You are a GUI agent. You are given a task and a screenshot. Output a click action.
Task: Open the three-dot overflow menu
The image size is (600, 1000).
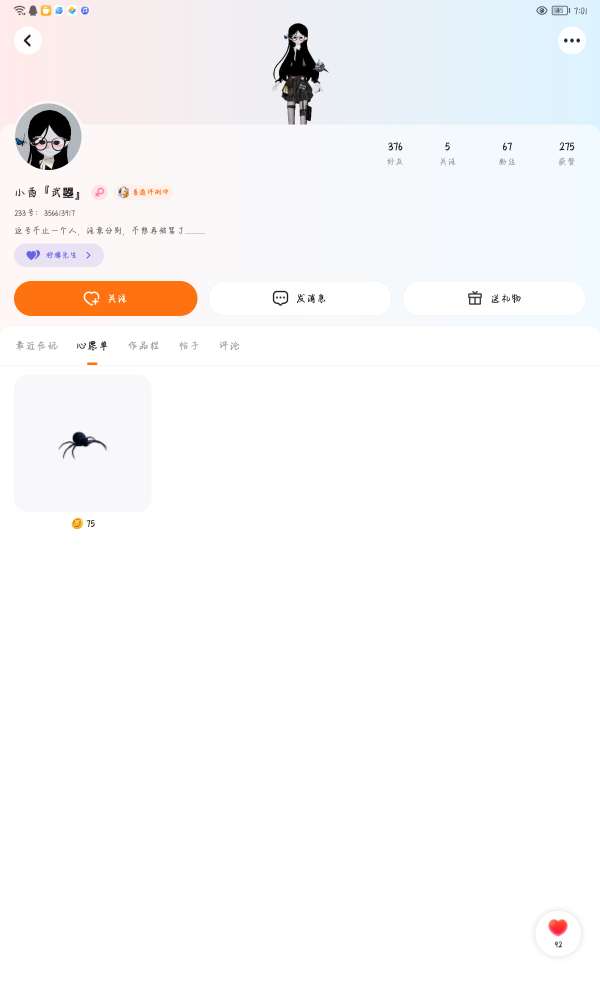coord(571,41)
